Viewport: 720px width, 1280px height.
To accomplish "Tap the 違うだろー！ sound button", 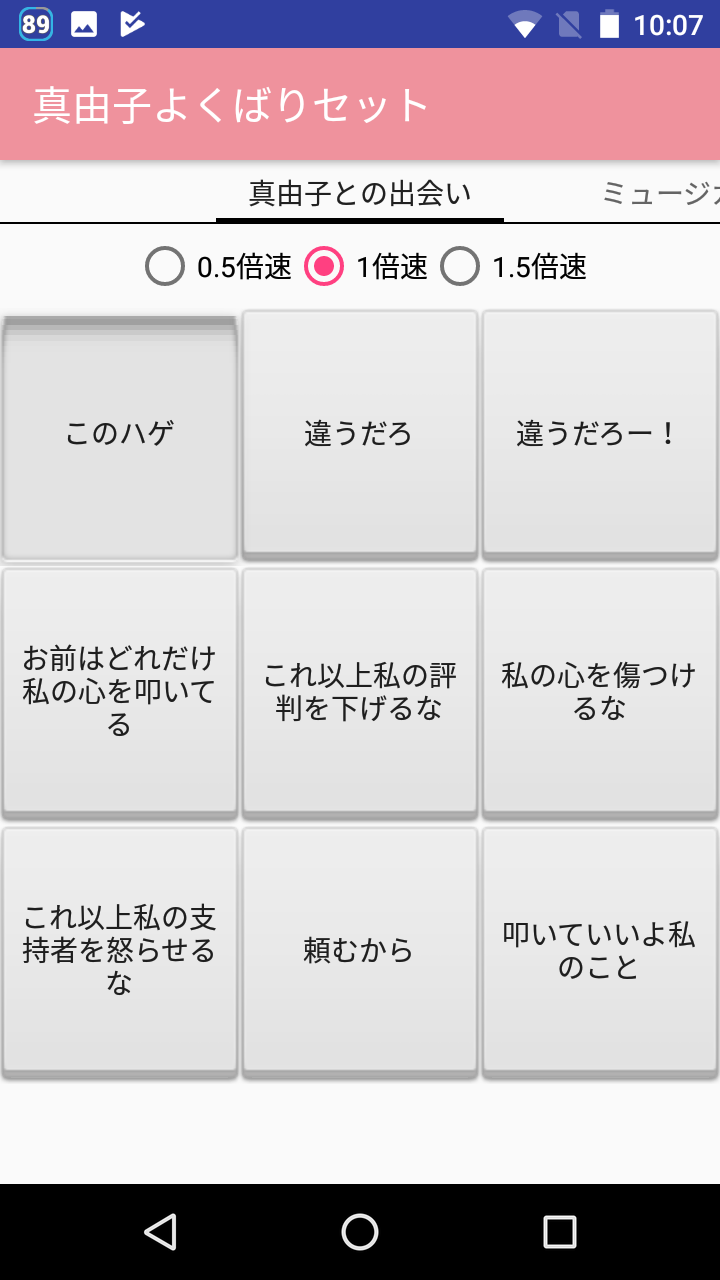I will tap(599, 432).
